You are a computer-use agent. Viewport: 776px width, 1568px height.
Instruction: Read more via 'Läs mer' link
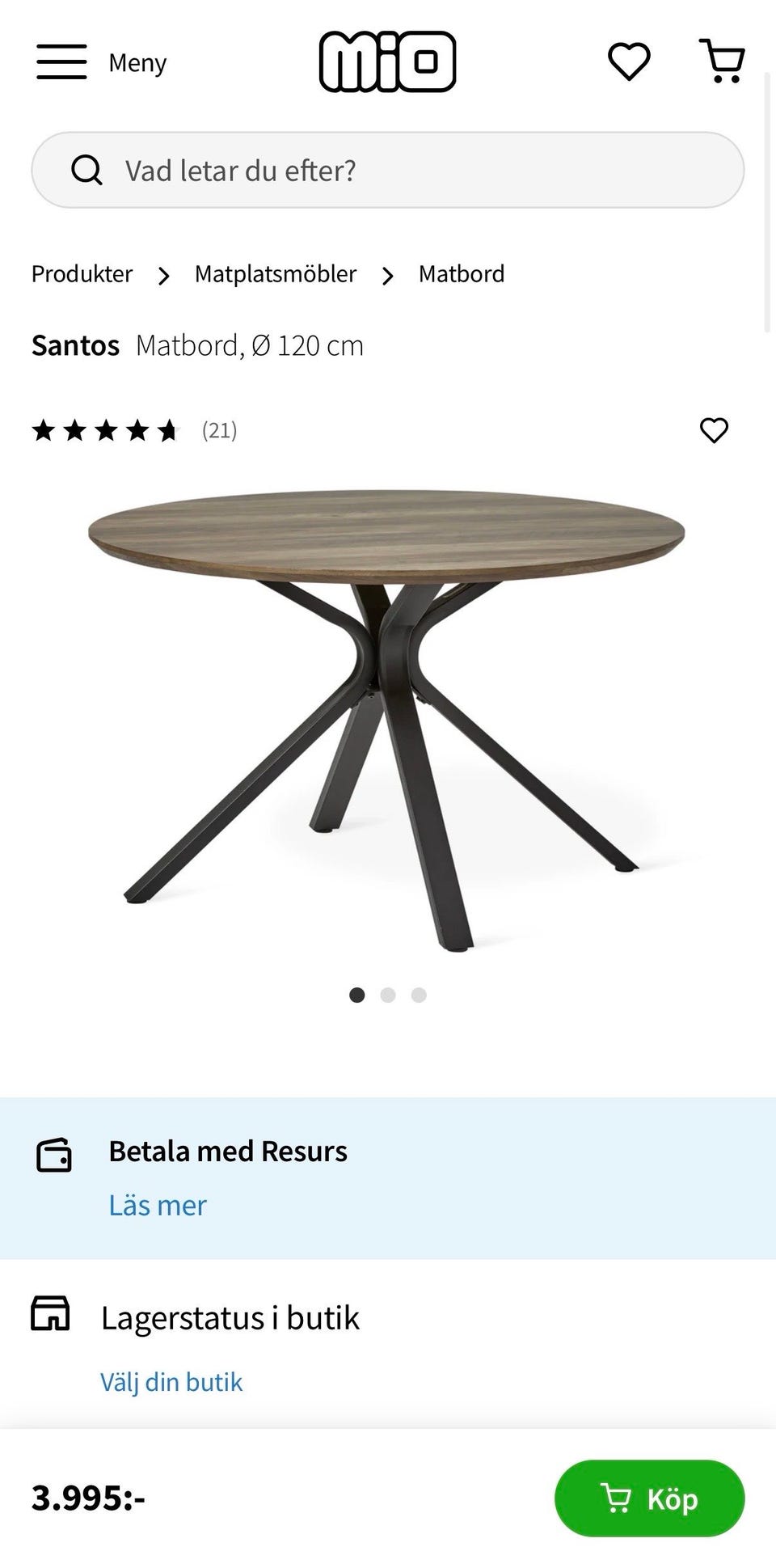point(158,1205)
